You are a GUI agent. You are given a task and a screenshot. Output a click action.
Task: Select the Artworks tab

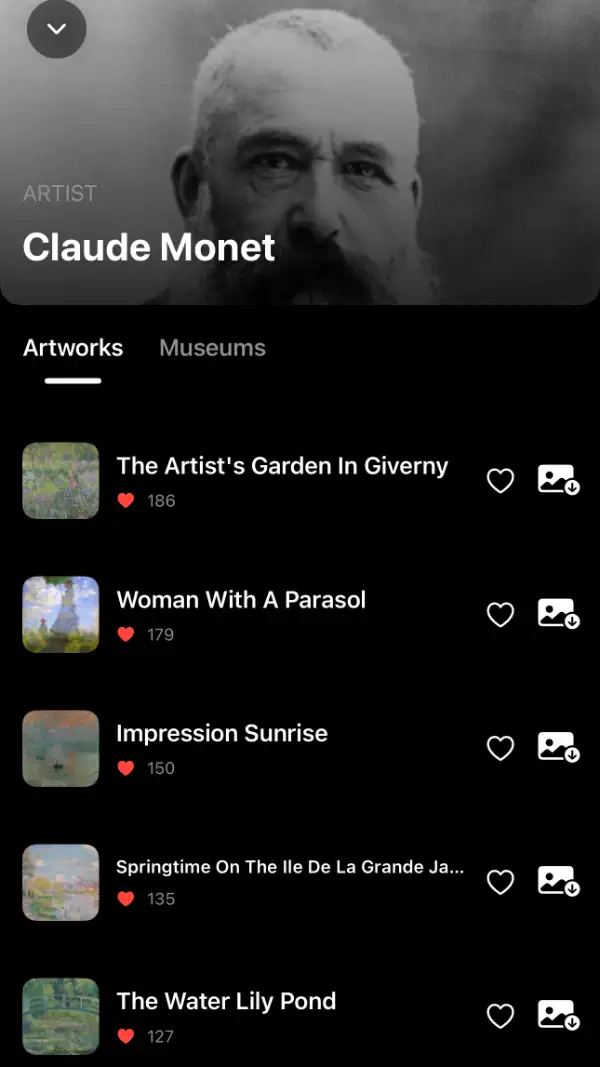pos(73,348)
